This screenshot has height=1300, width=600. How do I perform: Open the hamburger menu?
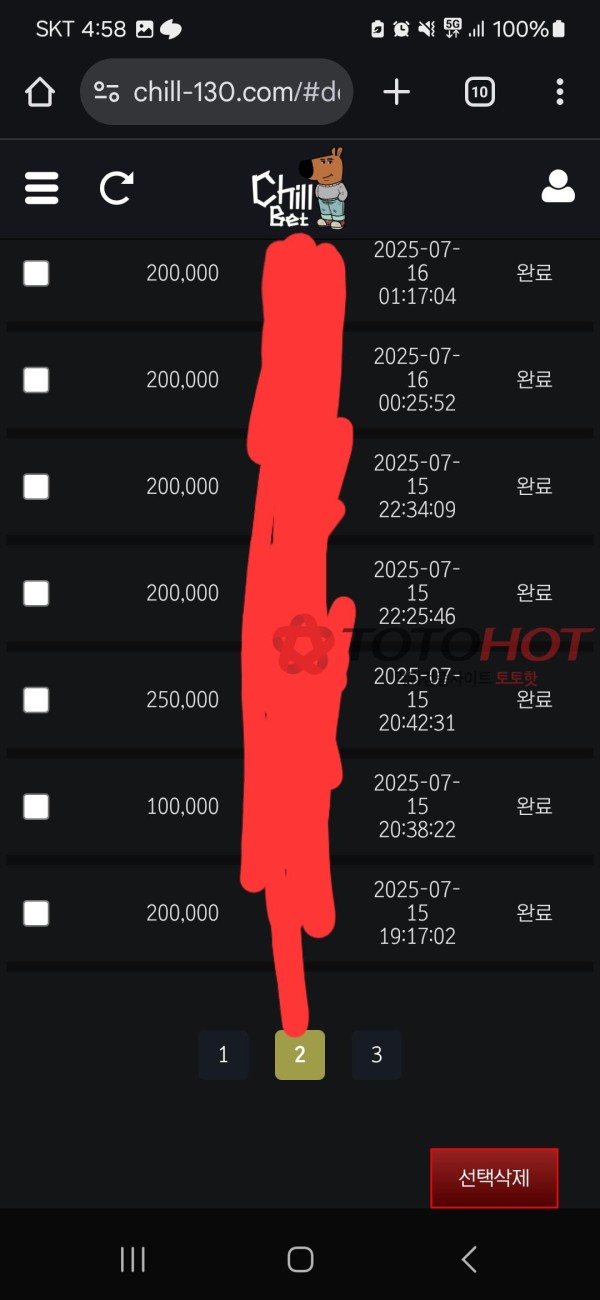(42, 188)
